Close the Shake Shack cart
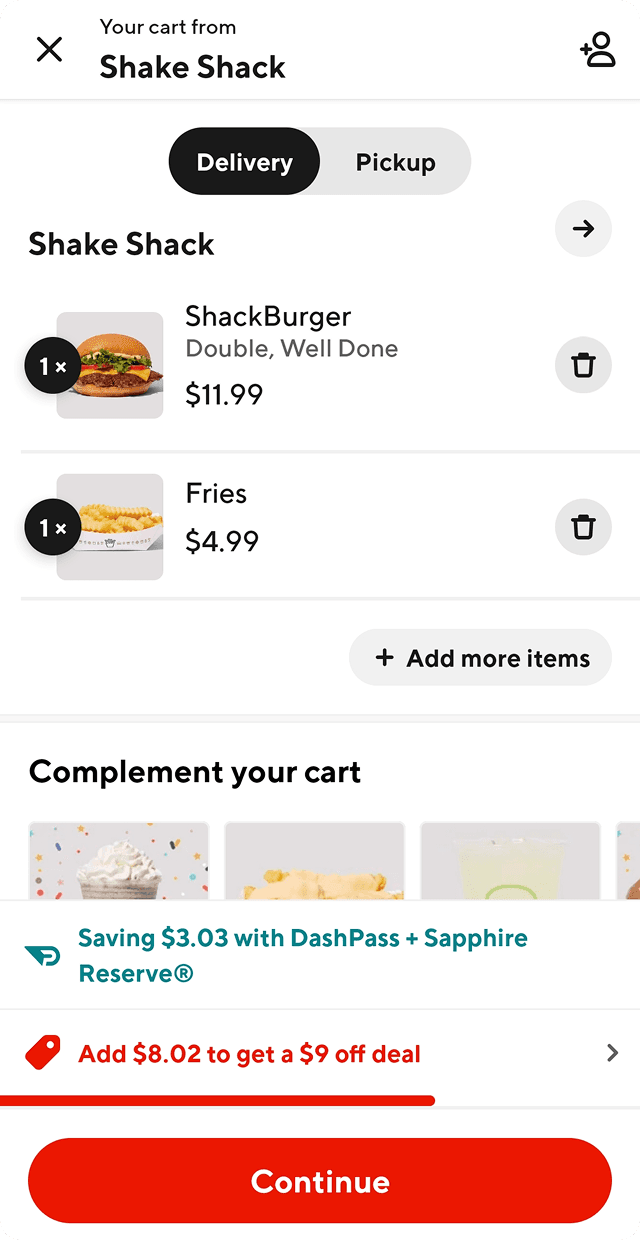Viewport: 640px width, 1240px height. click(x=49, y=49)
